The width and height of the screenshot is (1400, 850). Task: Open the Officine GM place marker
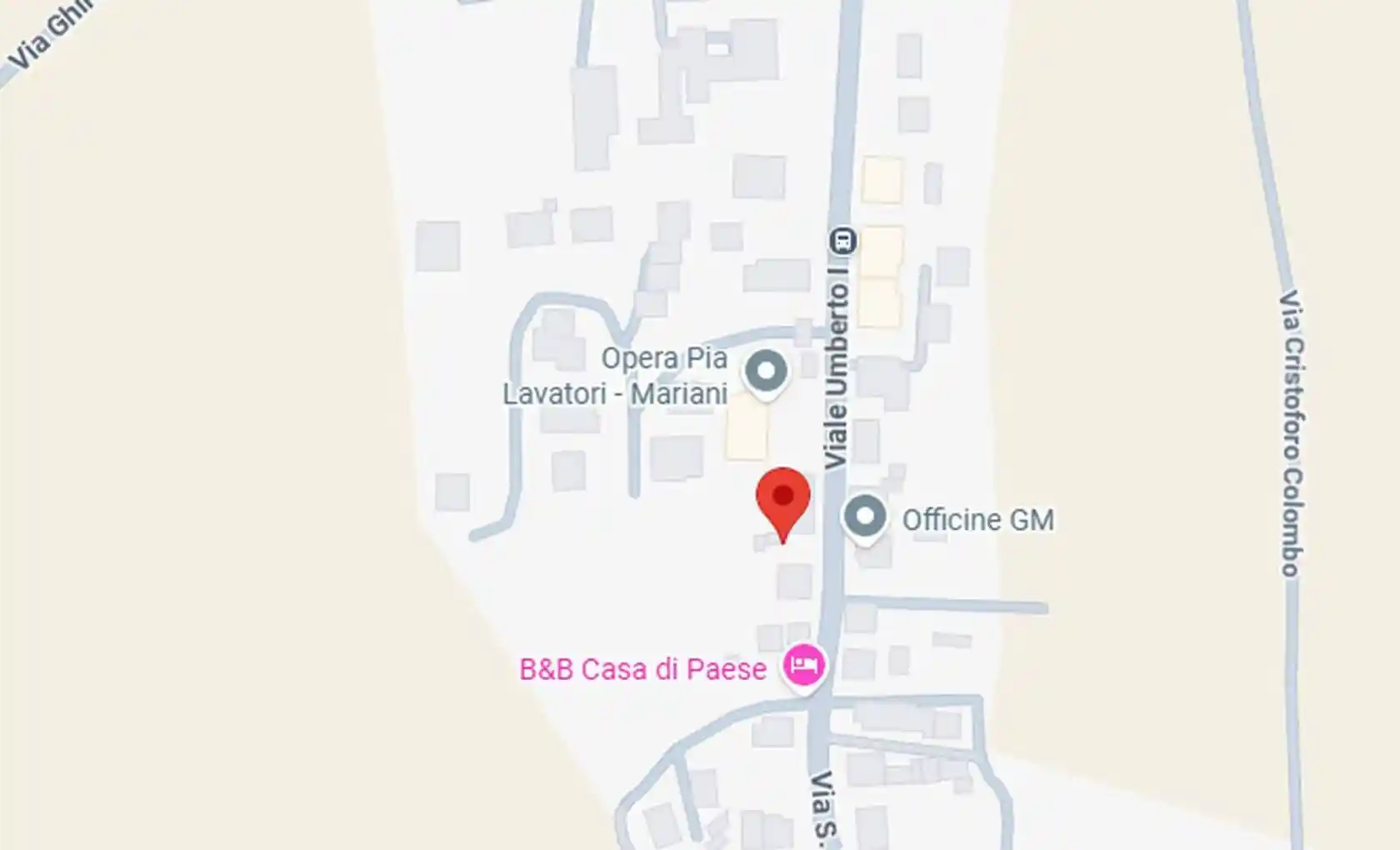(865, 517)
